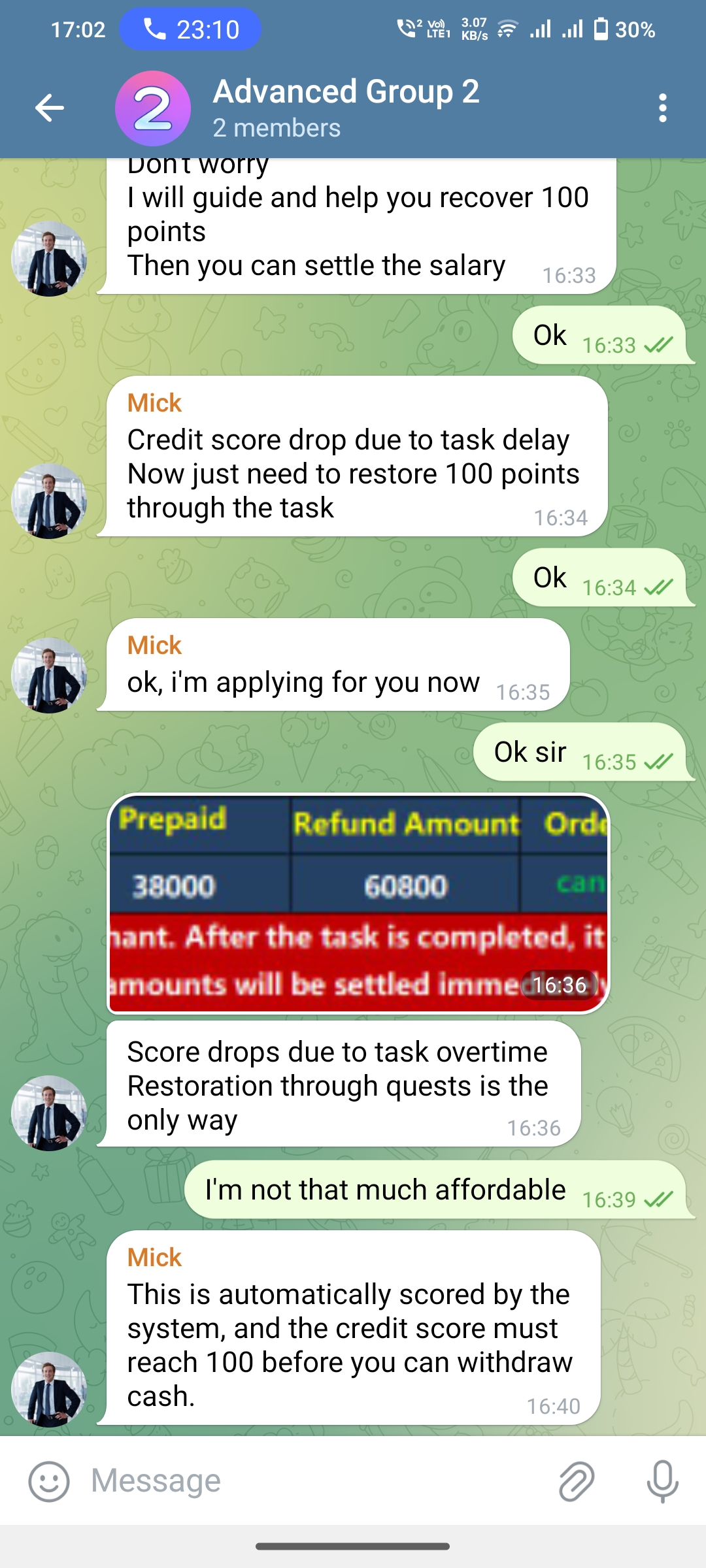
Task: Attach a file with the paperclip
Action: pyautogui.click(x=577, y=1481)
